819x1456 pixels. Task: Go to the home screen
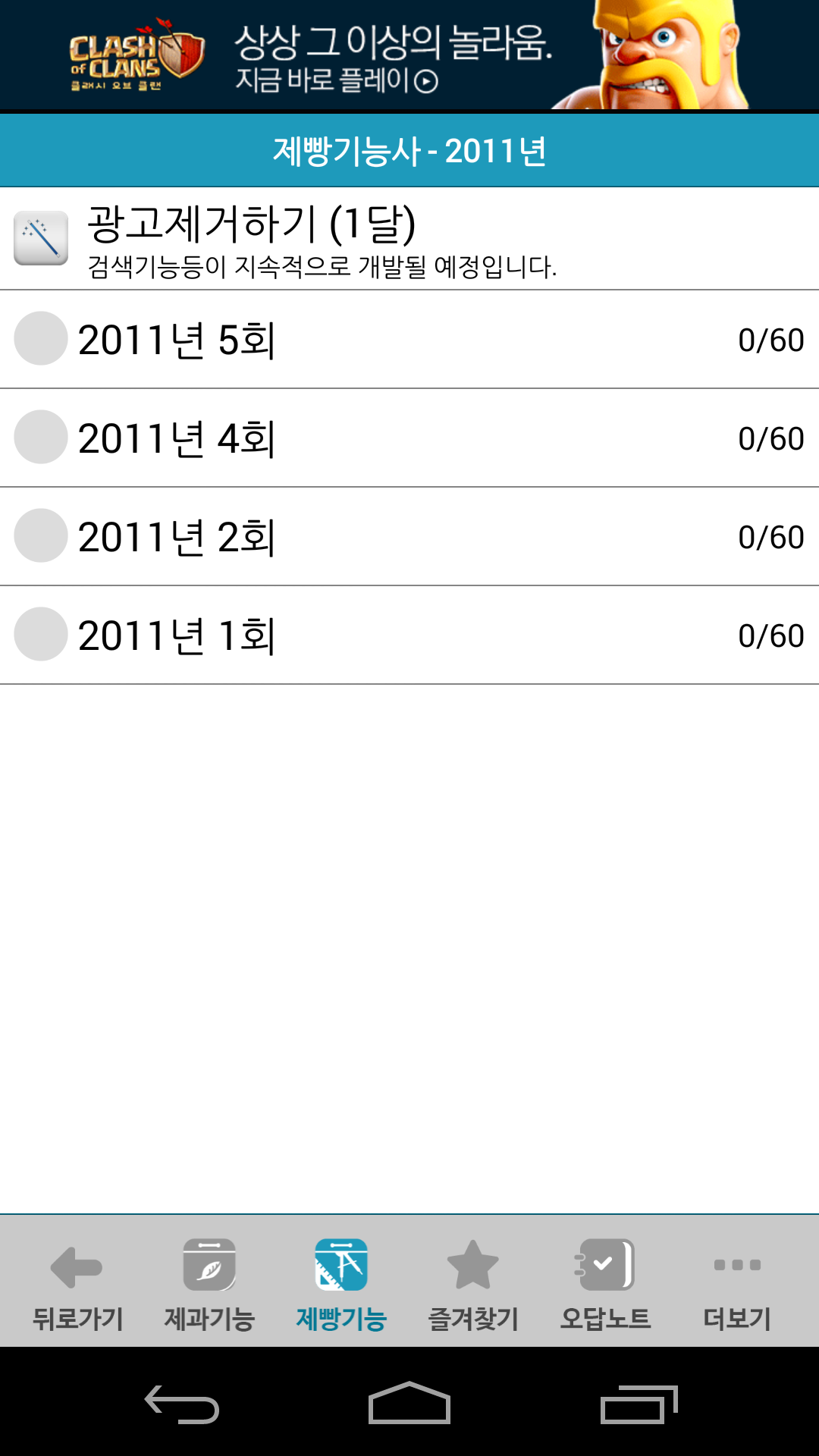pos(409,1403)
